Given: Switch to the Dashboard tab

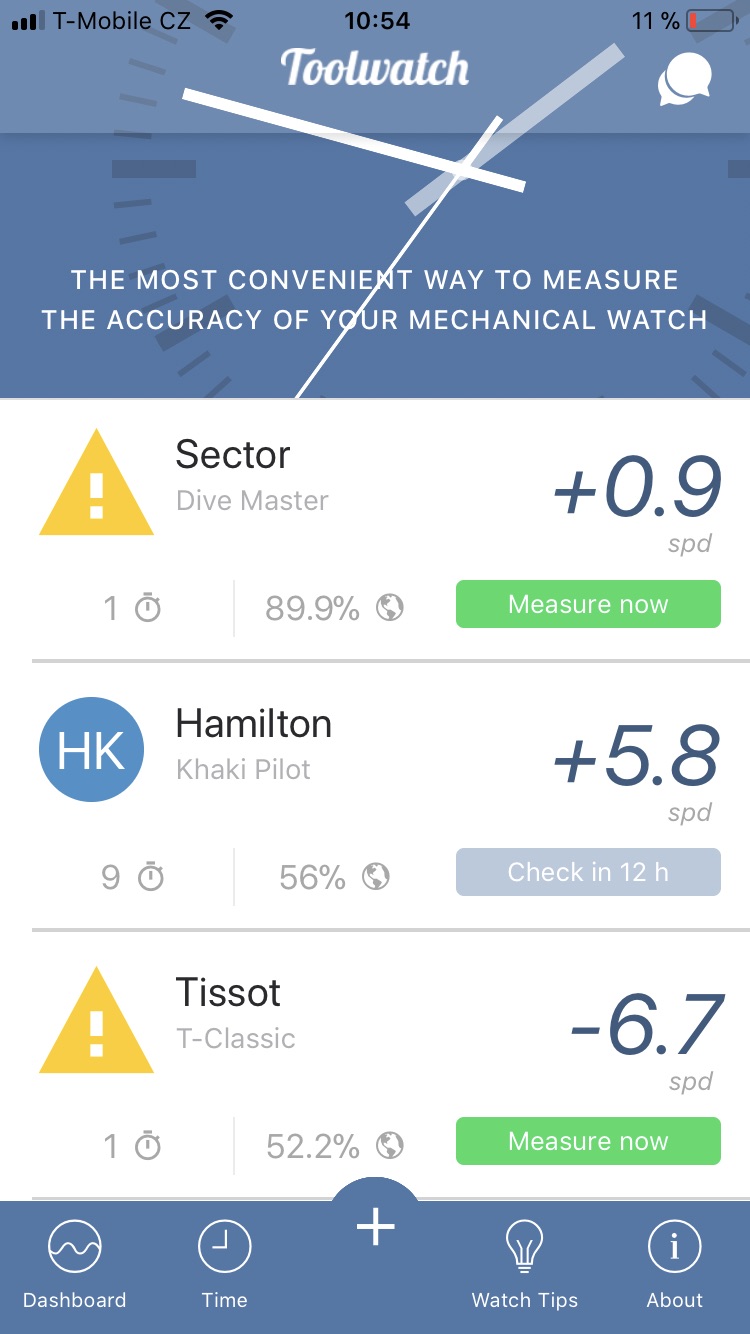Looking at the screenshot, I should [x=75, y=1266].
